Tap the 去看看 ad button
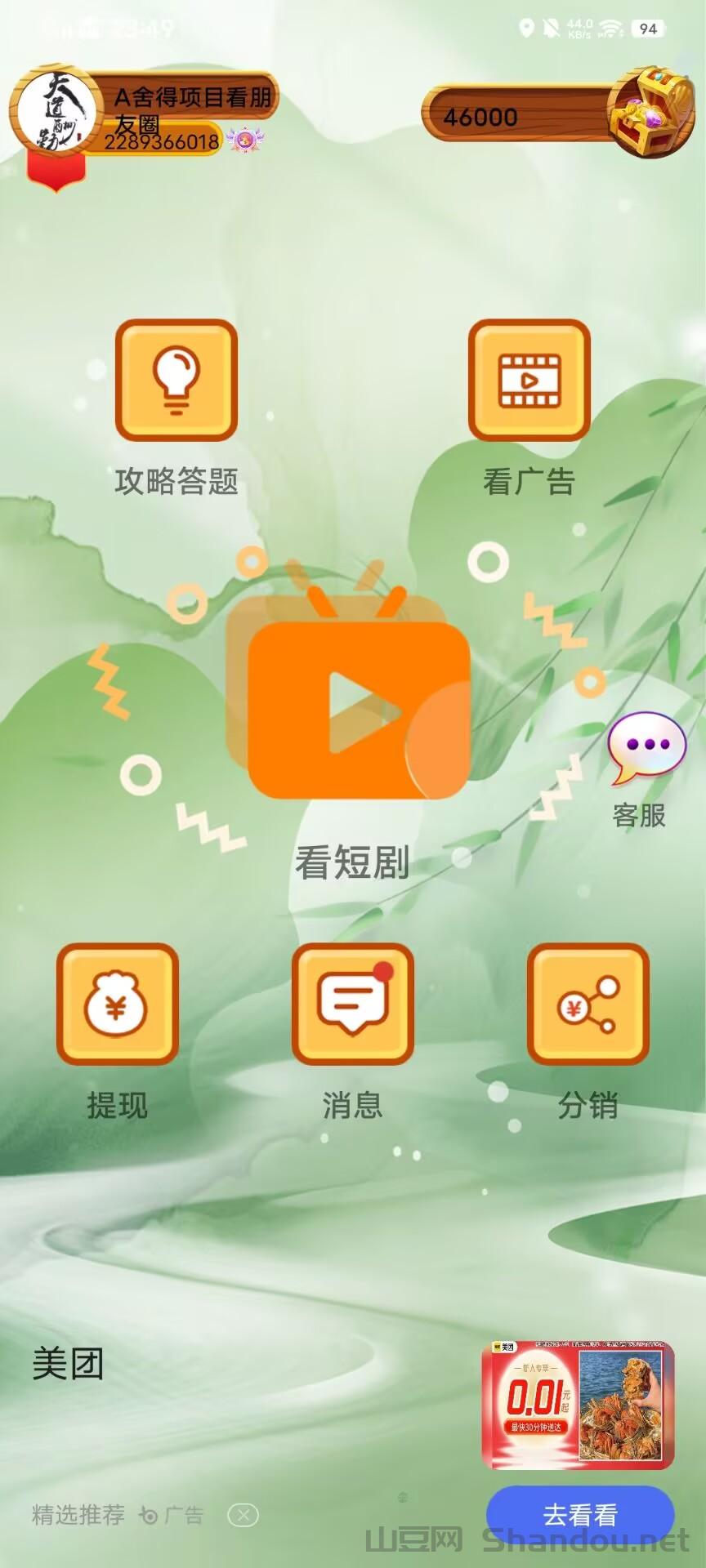Screen dimensions: 706x1568 click(x=579, y=1515)
